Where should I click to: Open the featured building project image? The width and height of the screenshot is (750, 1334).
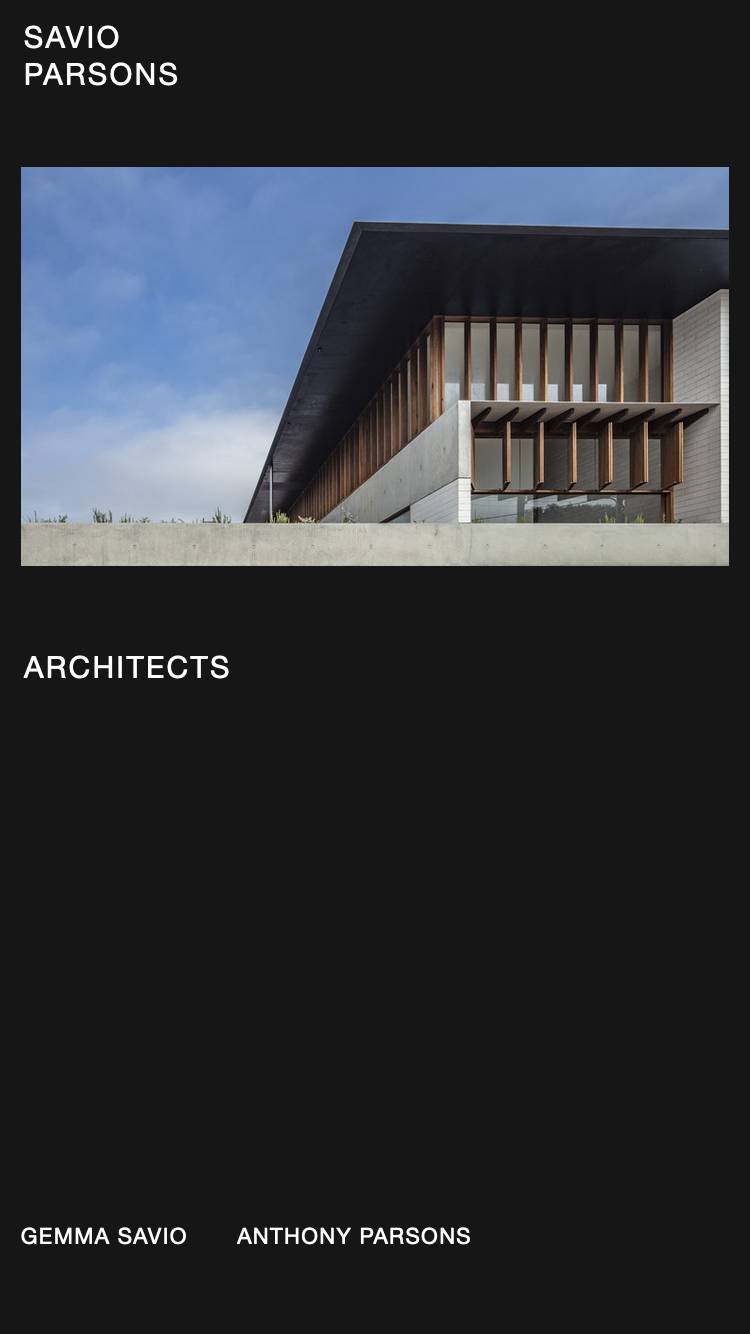[x=375, y=366]
